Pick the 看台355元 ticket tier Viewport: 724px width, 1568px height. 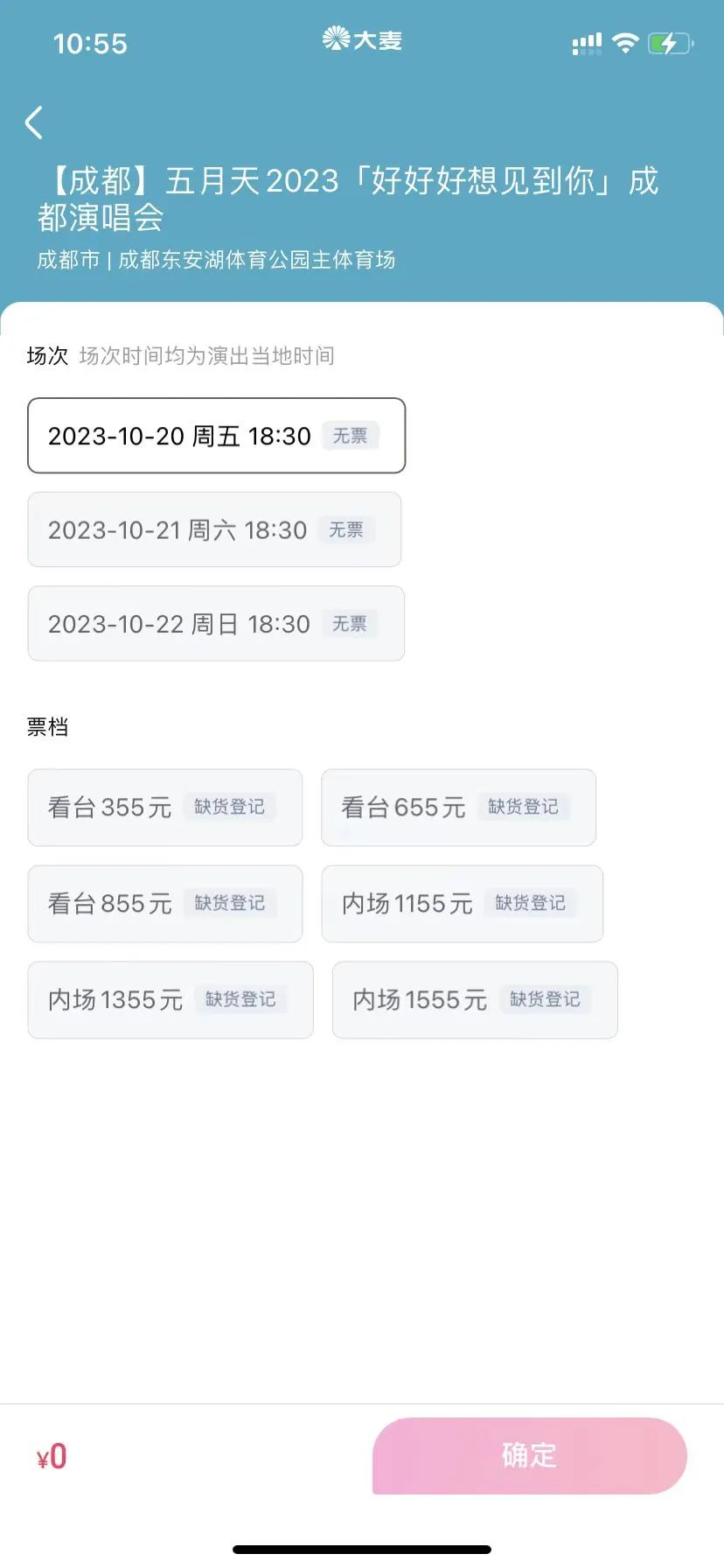164,807
